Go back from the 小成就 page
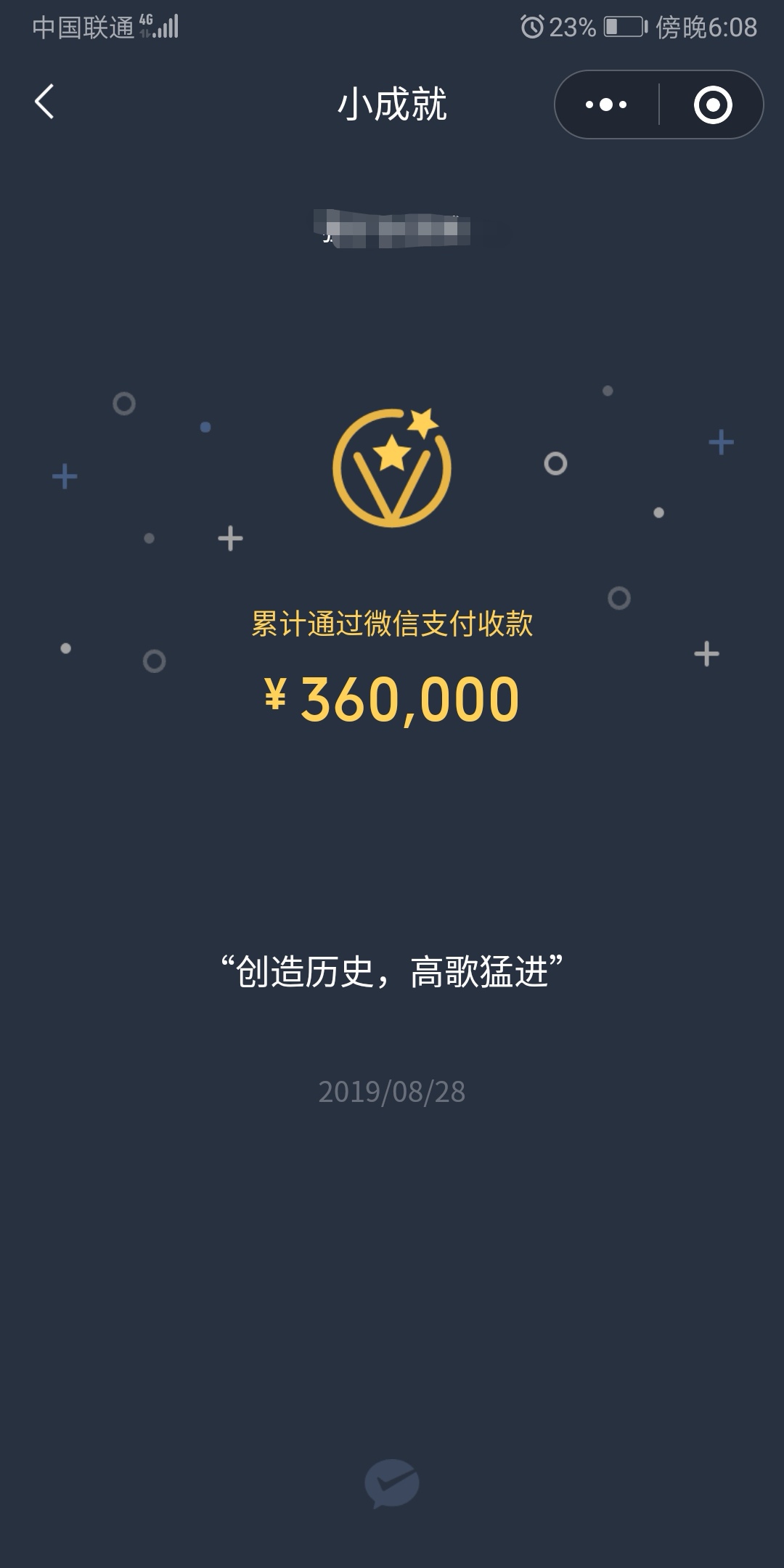 click(x=44, y=102)
